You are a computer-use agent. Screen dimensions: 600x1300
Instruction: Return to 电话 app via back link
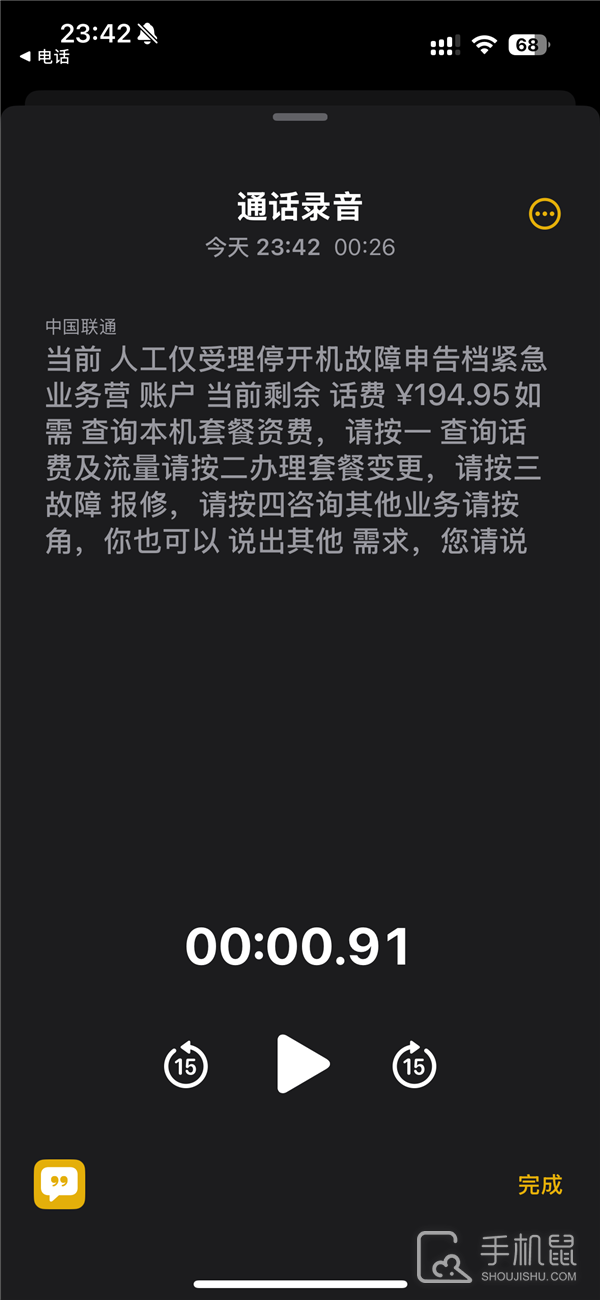(x=45, y=57)
